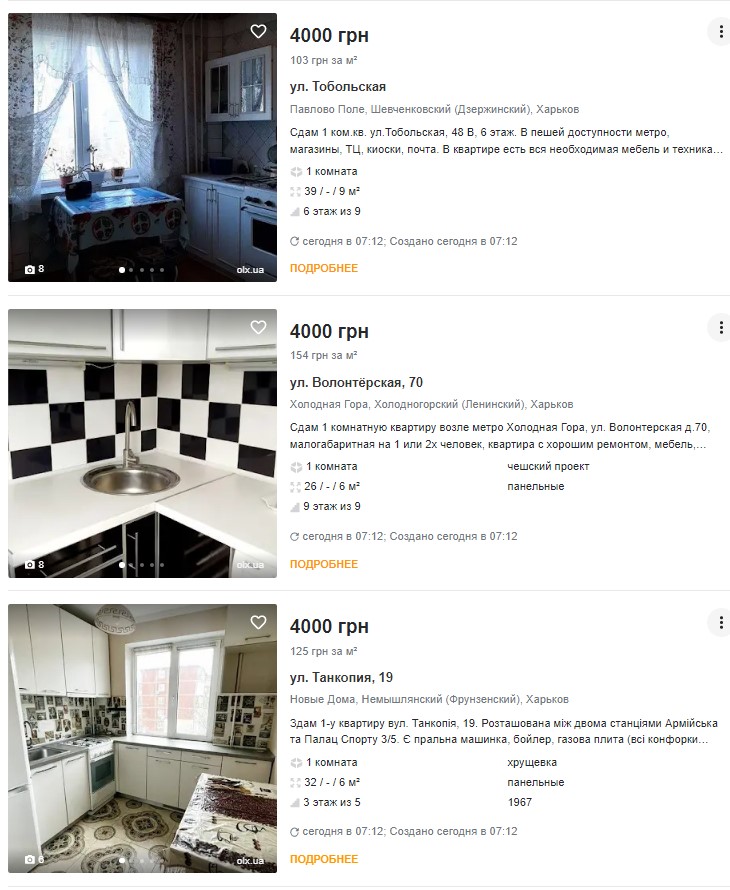
Task: Tap ПОДРОБНЕЕ under ул. Тобольская listing
Action: pyautogui.click(x=323, y=268)
